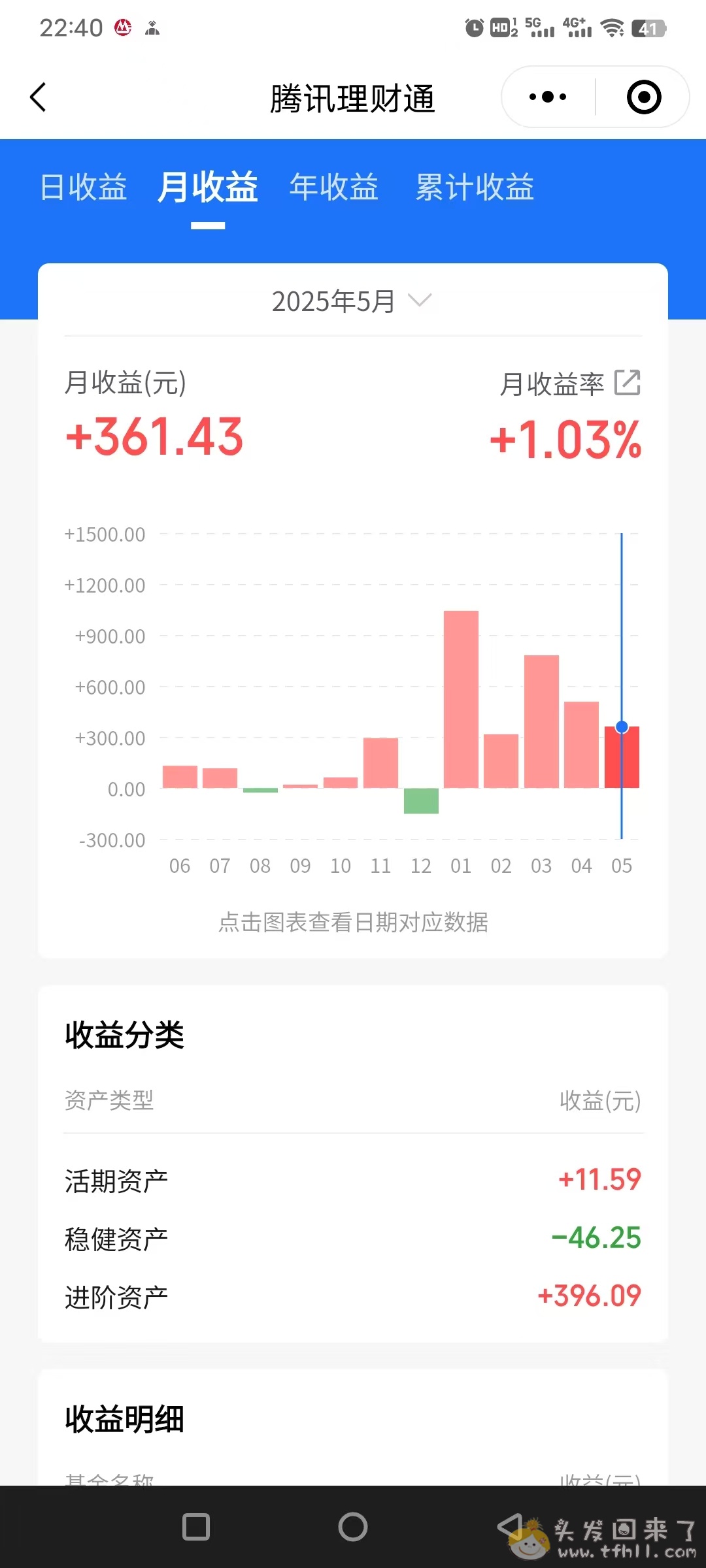Switch to the 年收益 tab
The width and height of the screenshot is (706, 1568).
click(334, 188)
